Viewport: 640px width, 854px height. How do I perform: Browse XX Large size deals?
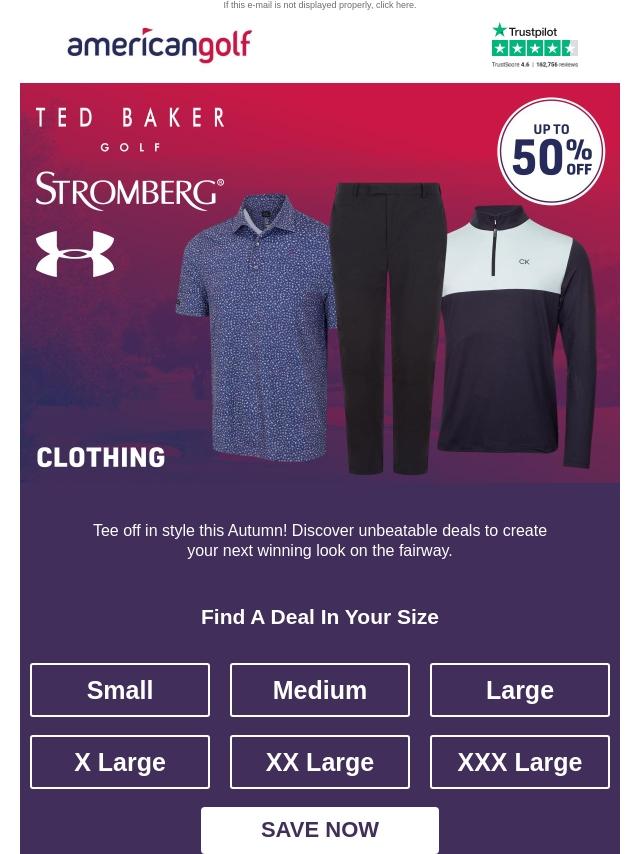320,762
